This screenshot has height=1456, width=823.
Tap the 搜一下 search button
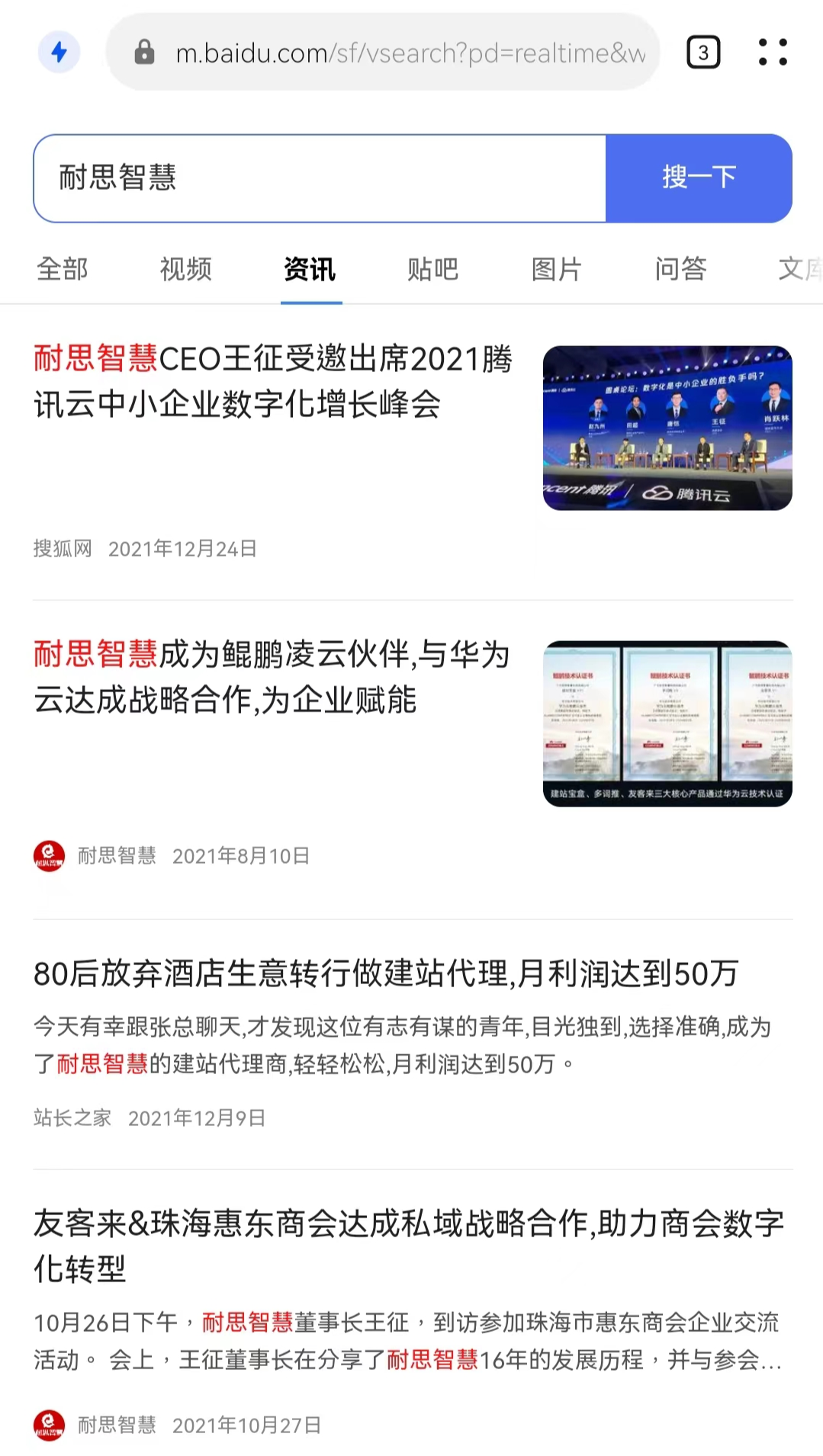point(699,178)
